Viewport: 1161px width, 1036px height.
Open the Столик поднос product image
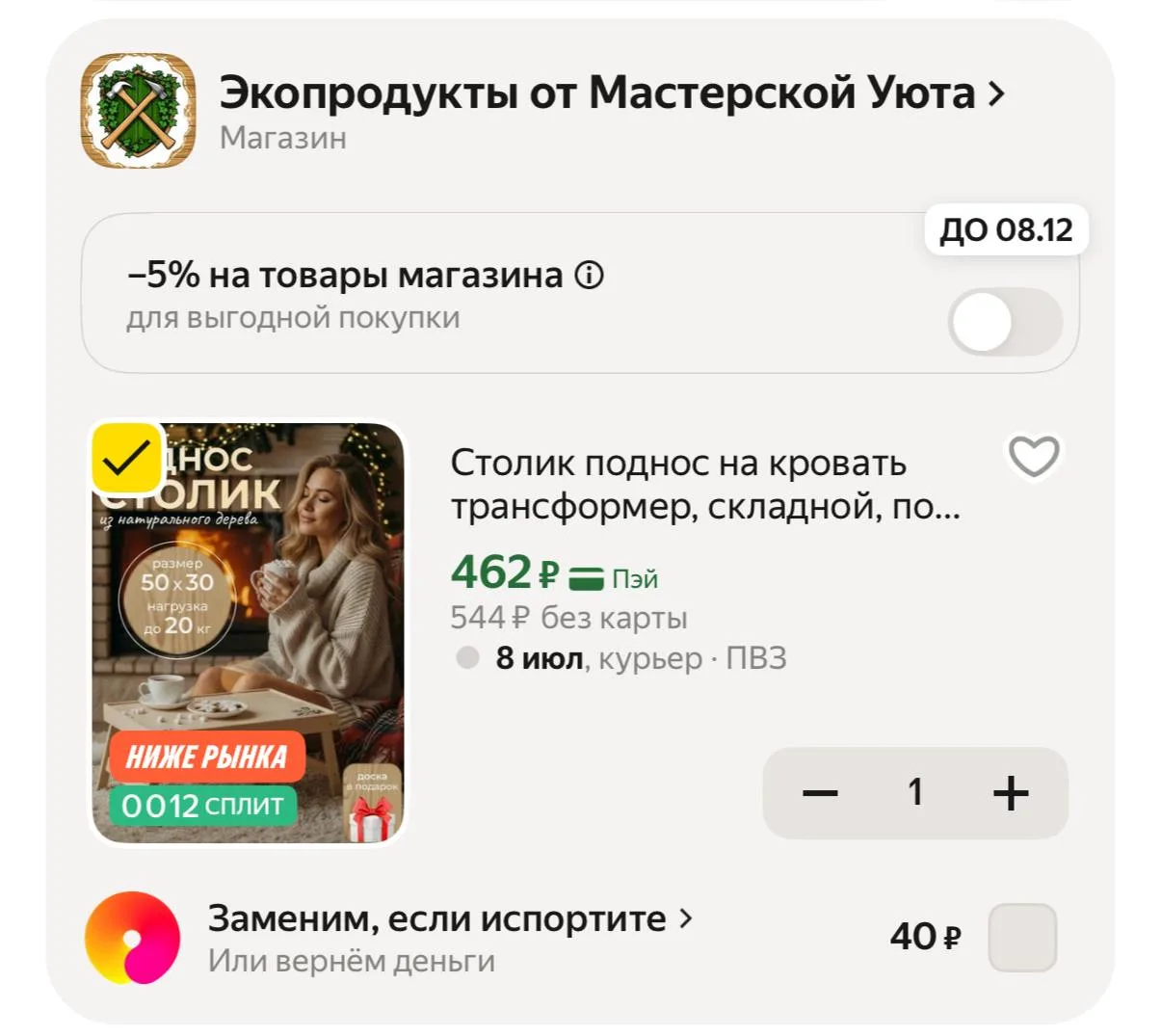click(x=248, y=633)
